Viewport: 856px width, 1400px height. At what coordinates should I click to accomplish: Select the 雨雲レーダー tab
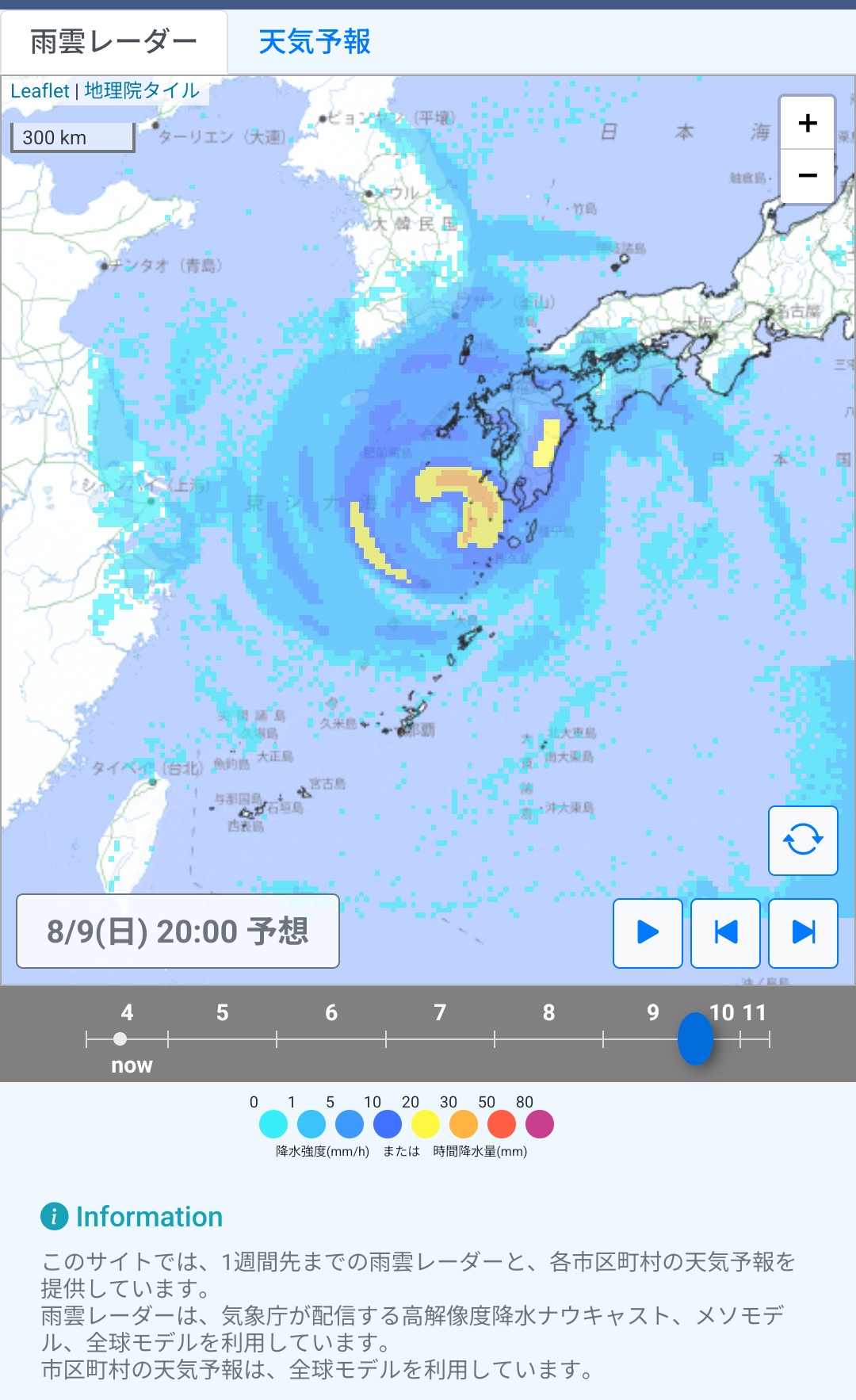(x=114, y=42)
